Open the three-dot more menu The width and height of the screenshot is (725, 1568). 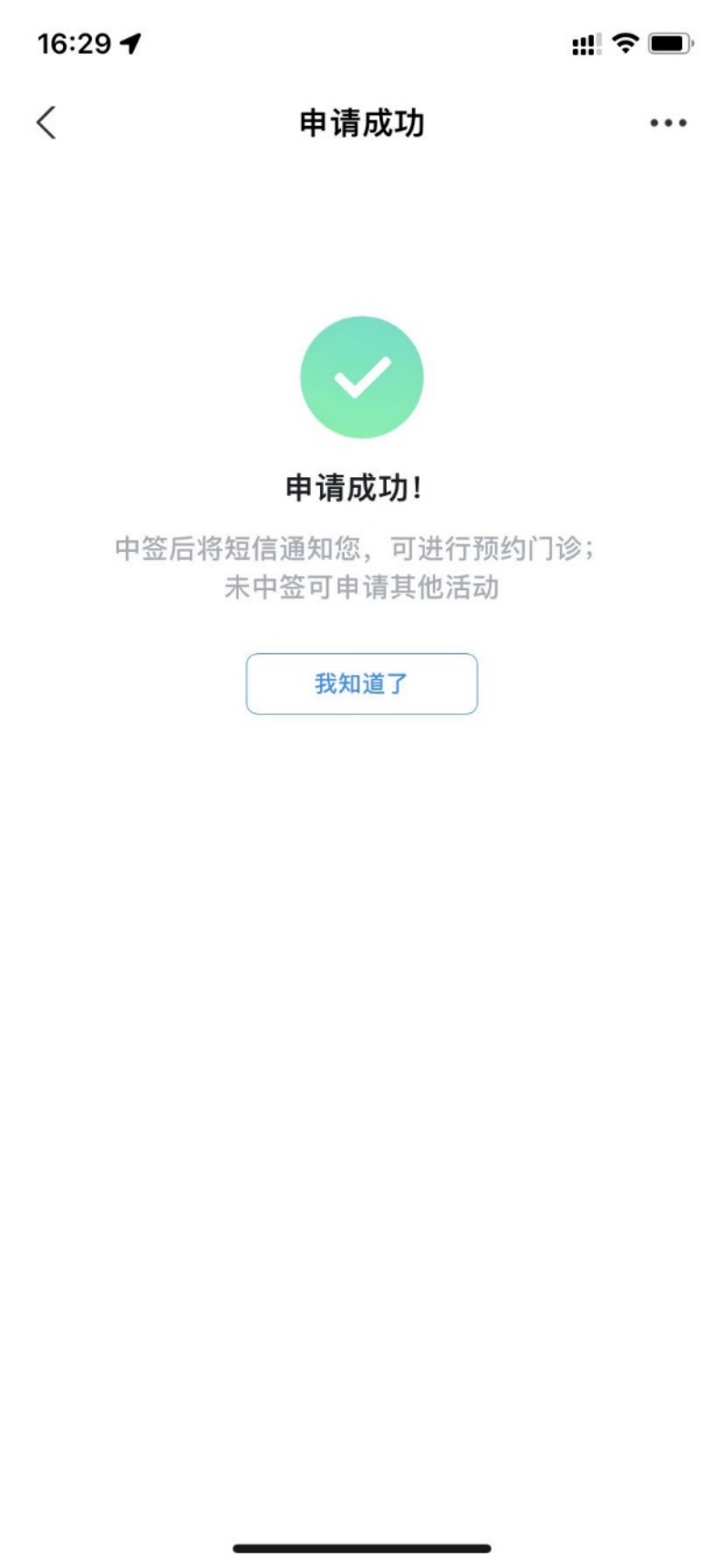(668, 123)
